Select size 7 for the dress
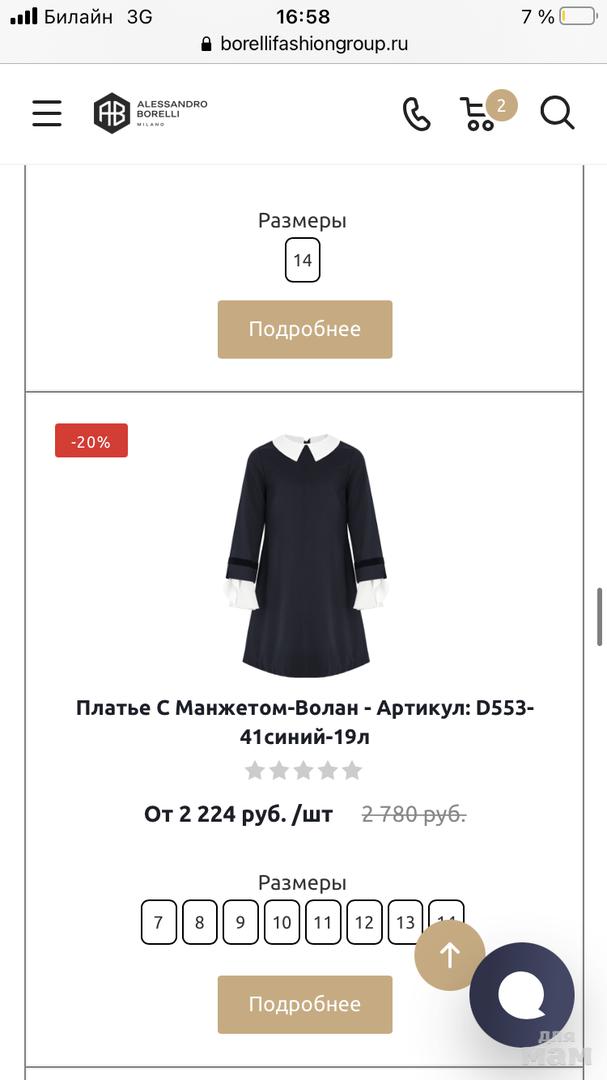 [159, 922]
